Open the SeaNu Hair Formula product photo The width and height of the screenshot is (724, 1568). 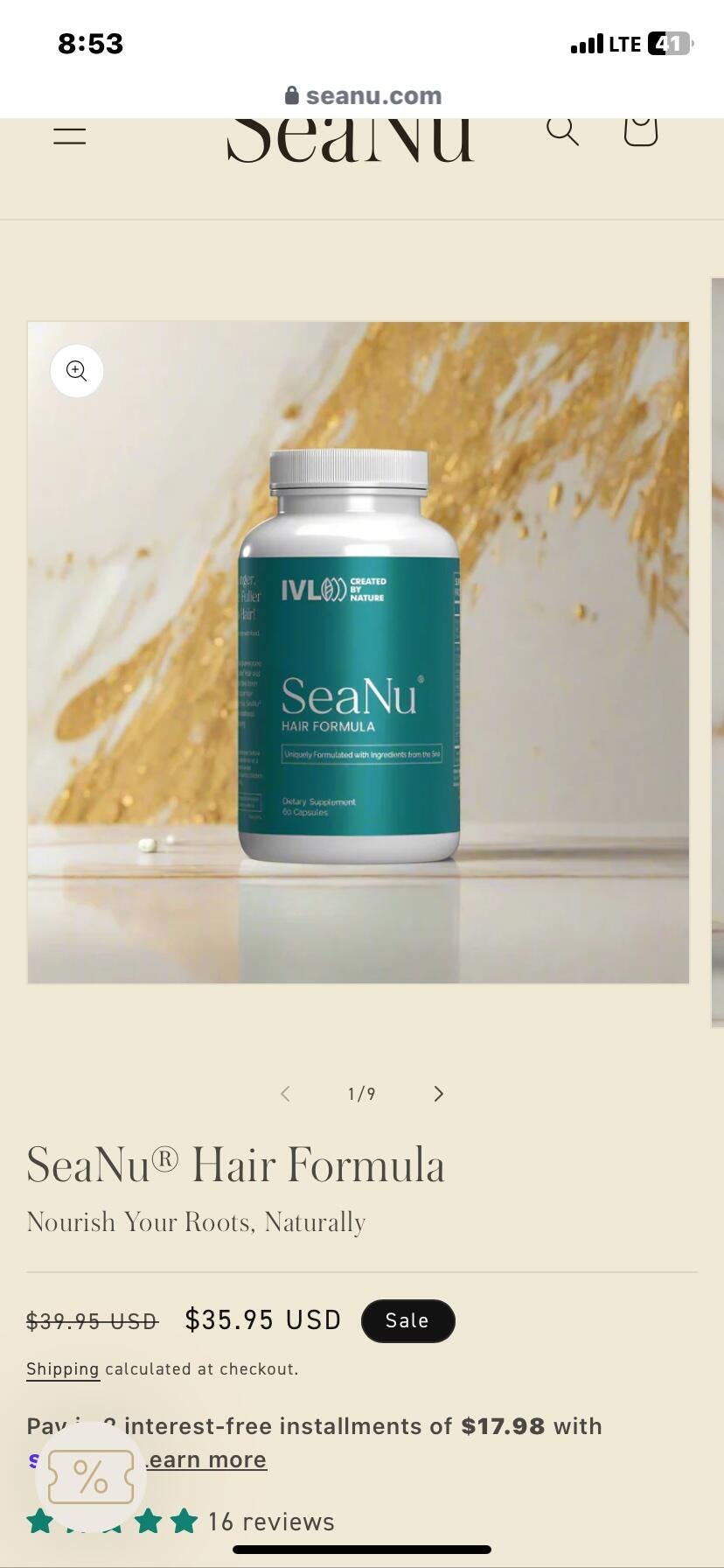(359, 653)
